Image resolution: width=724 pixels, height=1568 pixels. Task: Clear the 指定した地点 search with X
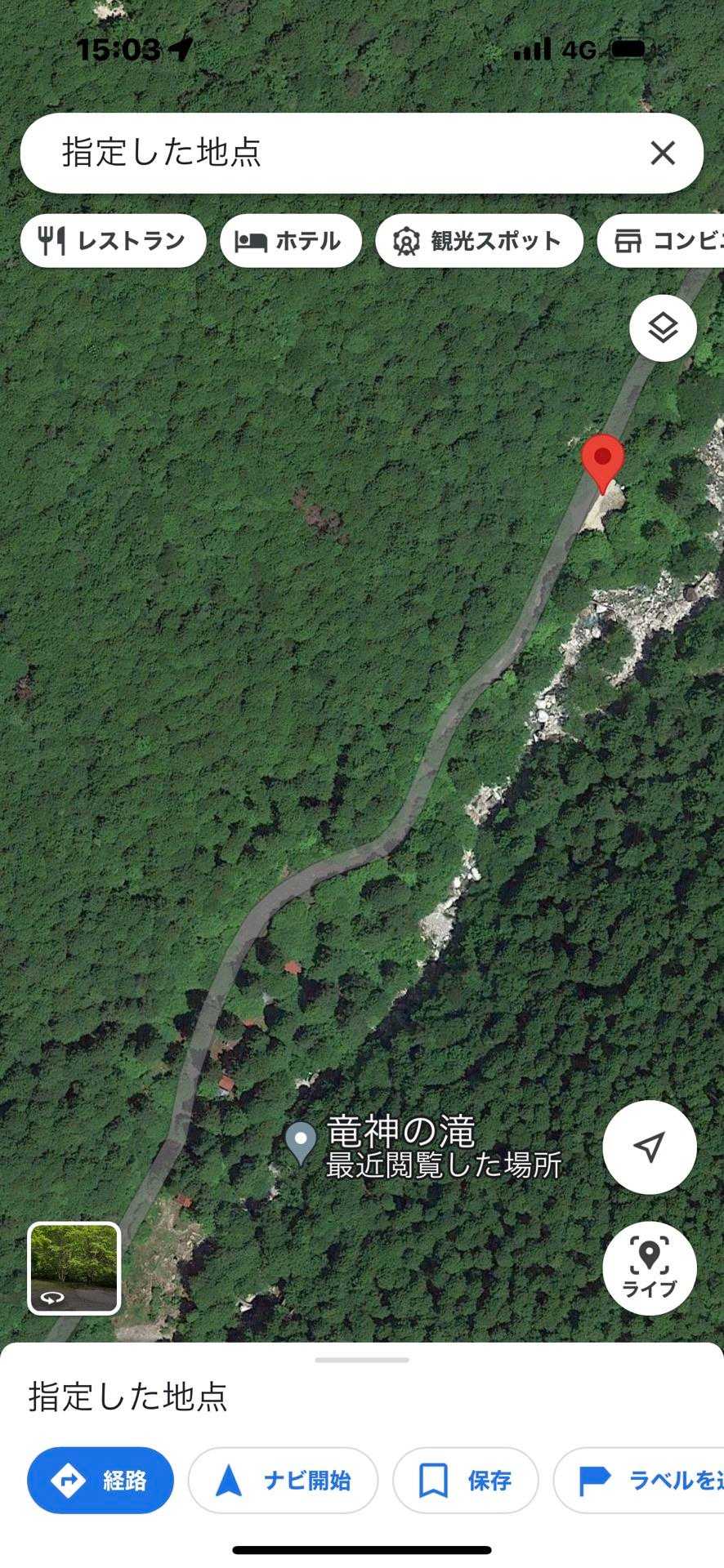click(x=662, y=153)
